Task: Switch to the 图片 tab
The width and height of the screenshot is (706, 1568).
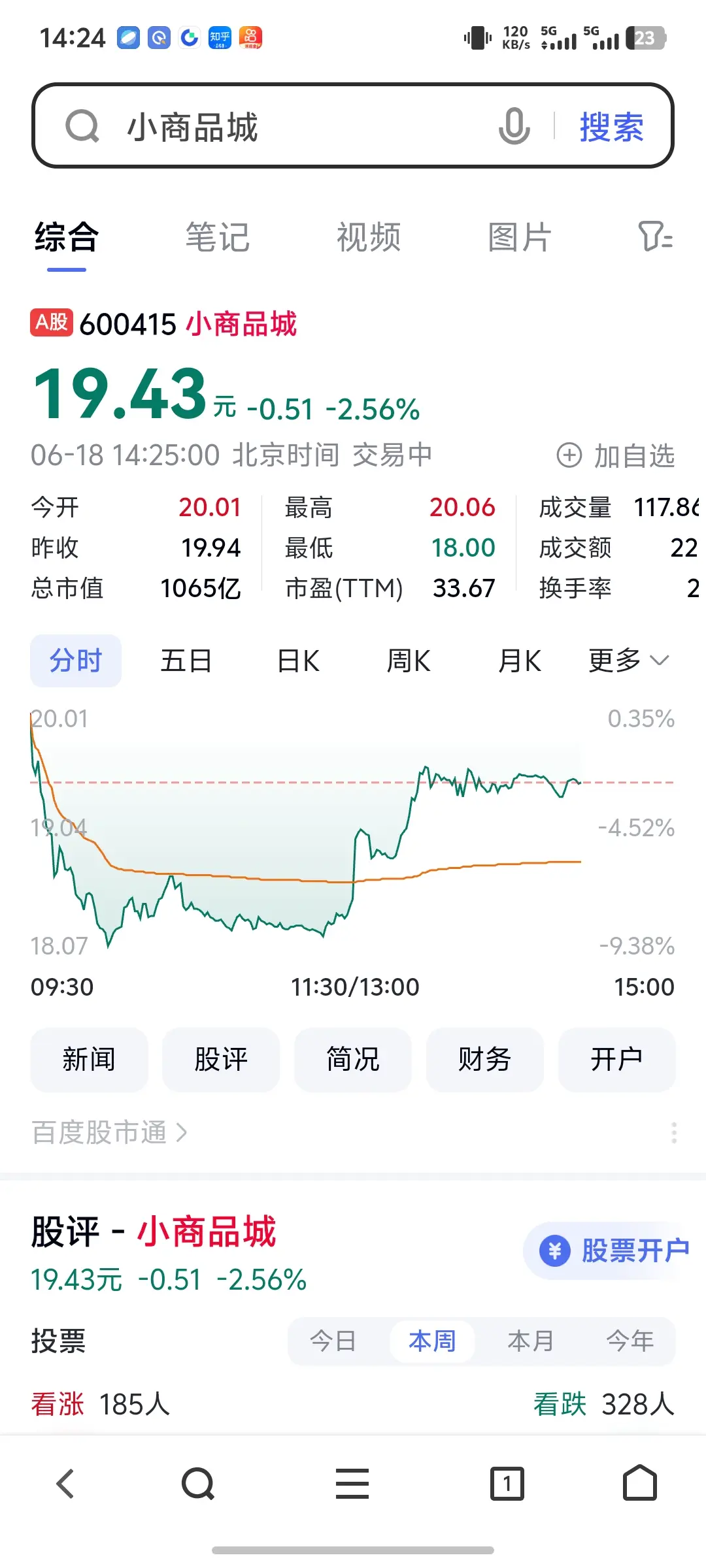Action: (520, 237)
